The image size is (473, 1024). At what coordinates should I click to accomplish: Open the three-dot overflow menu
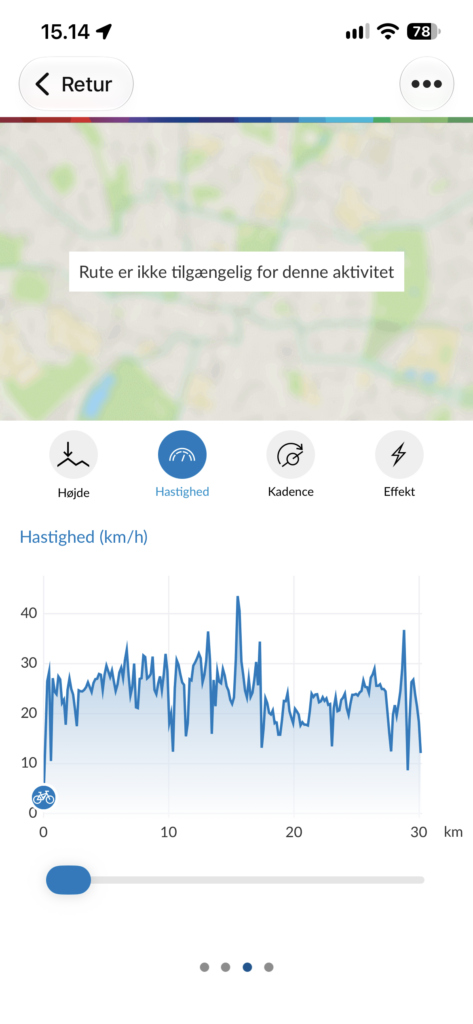click(x=427, y=84)
